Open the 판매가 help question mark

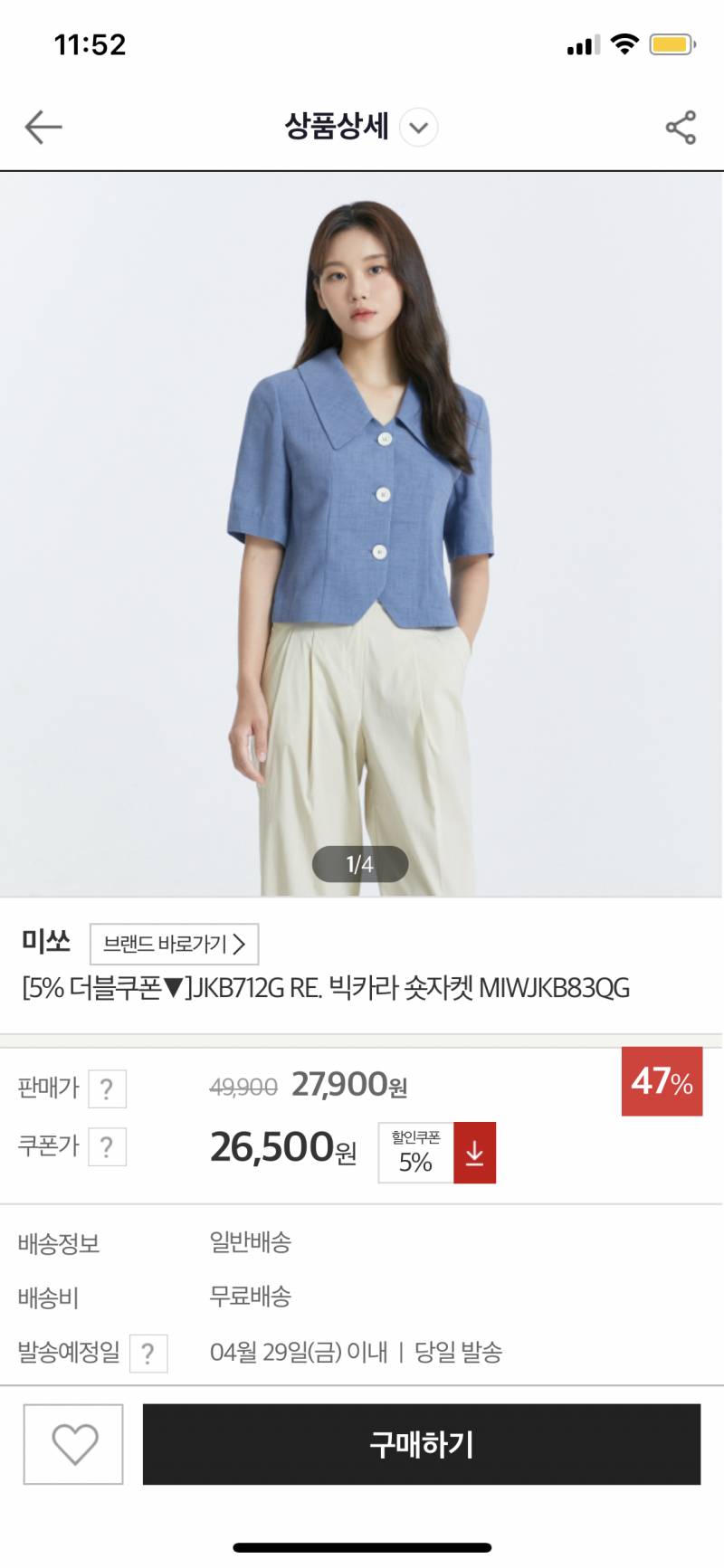coord(107,1088)
